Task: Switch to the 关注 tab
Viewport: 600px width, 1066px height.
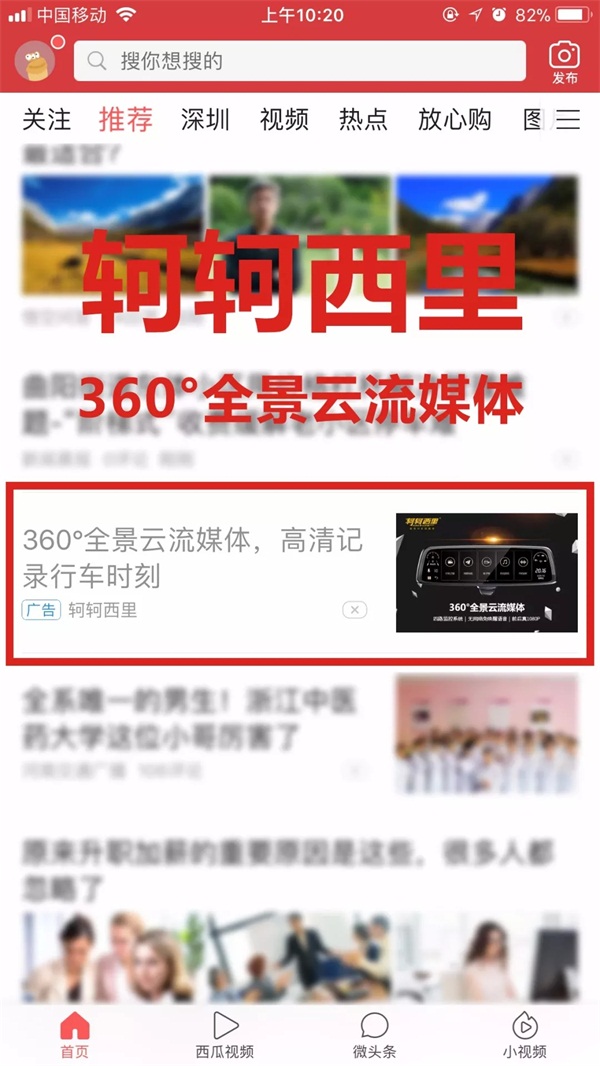Action: tap(47, 120)
